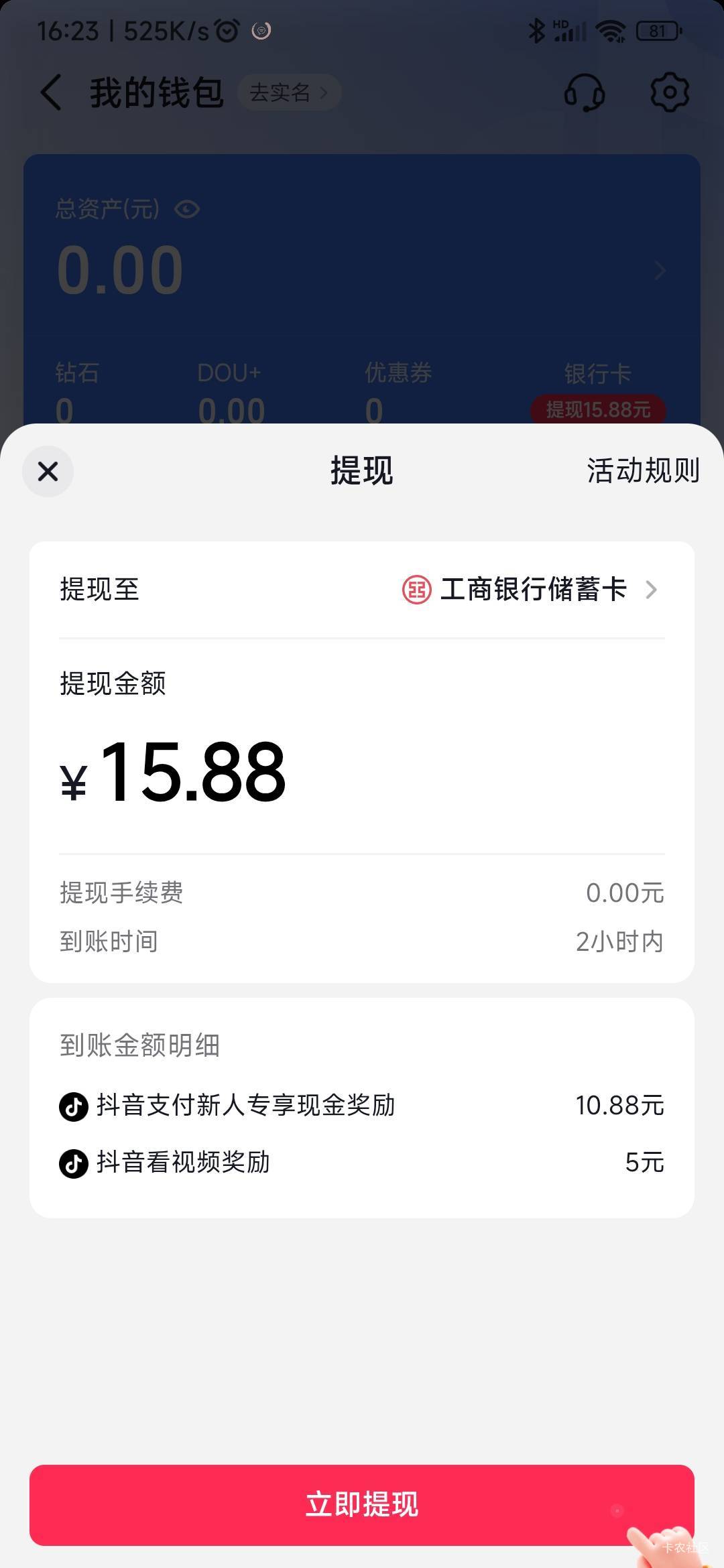Open 活动规则 activity rules
Viewport: 724px width, 1568px height.
tap(642, 470)
